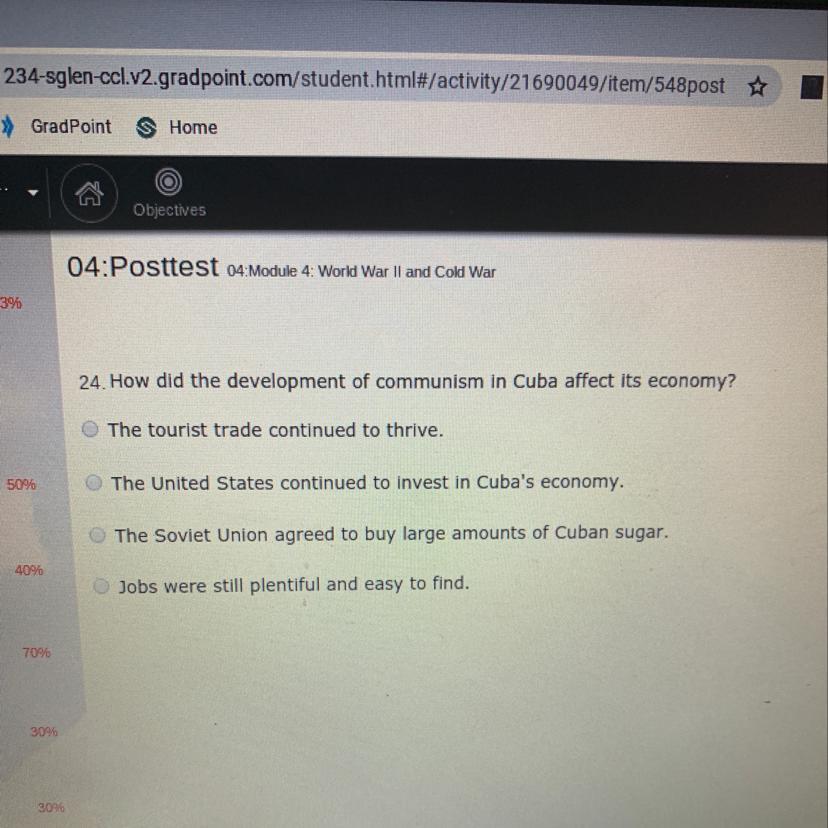This screenshot has height=828, width=828.
Task: Select 'The tourist trade continued to thrive' answer
Action: click(x=91, y=430)
